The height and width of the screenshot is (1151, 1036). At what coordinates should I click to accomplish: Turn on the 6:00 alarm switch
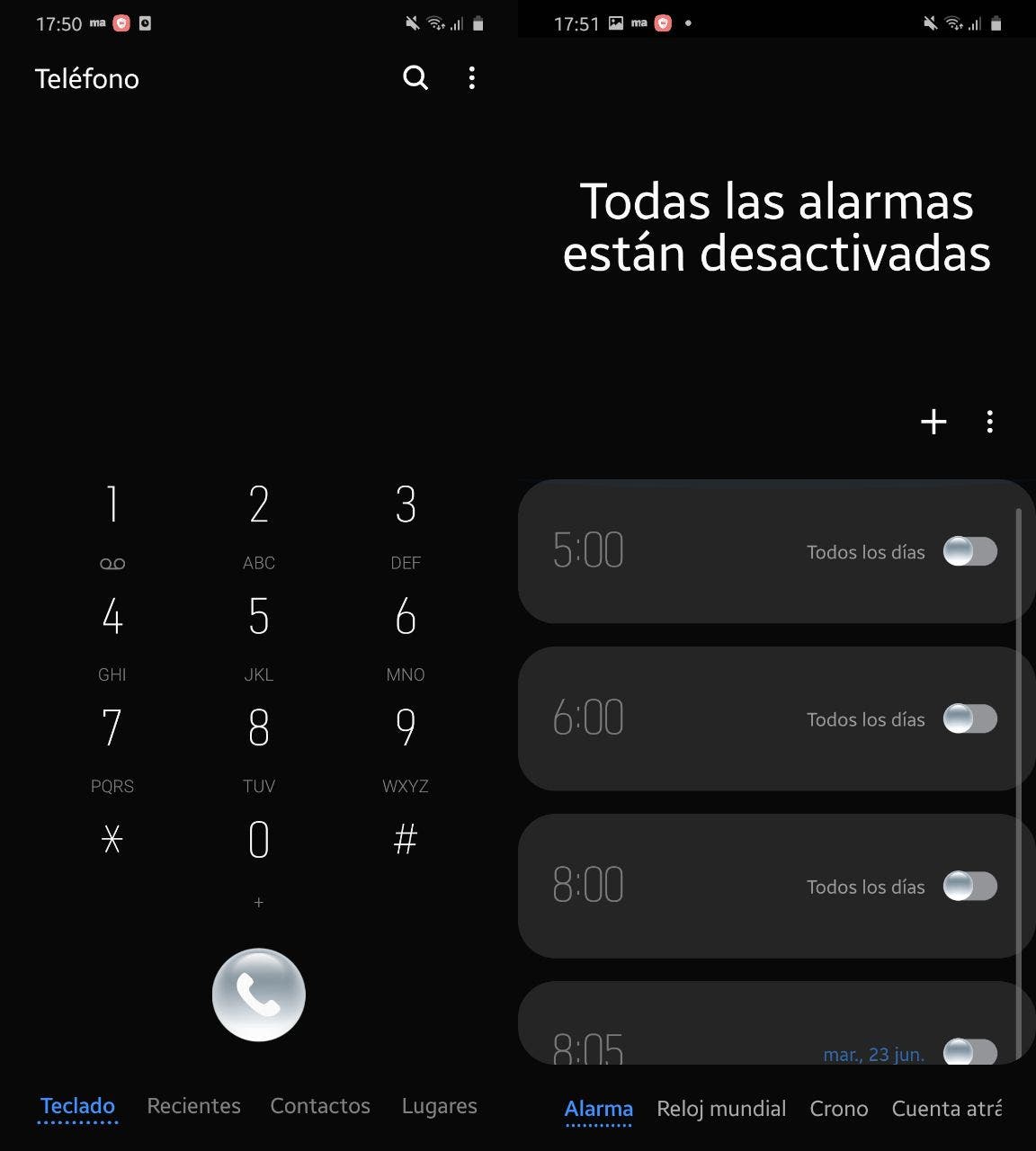coord(969,718)
